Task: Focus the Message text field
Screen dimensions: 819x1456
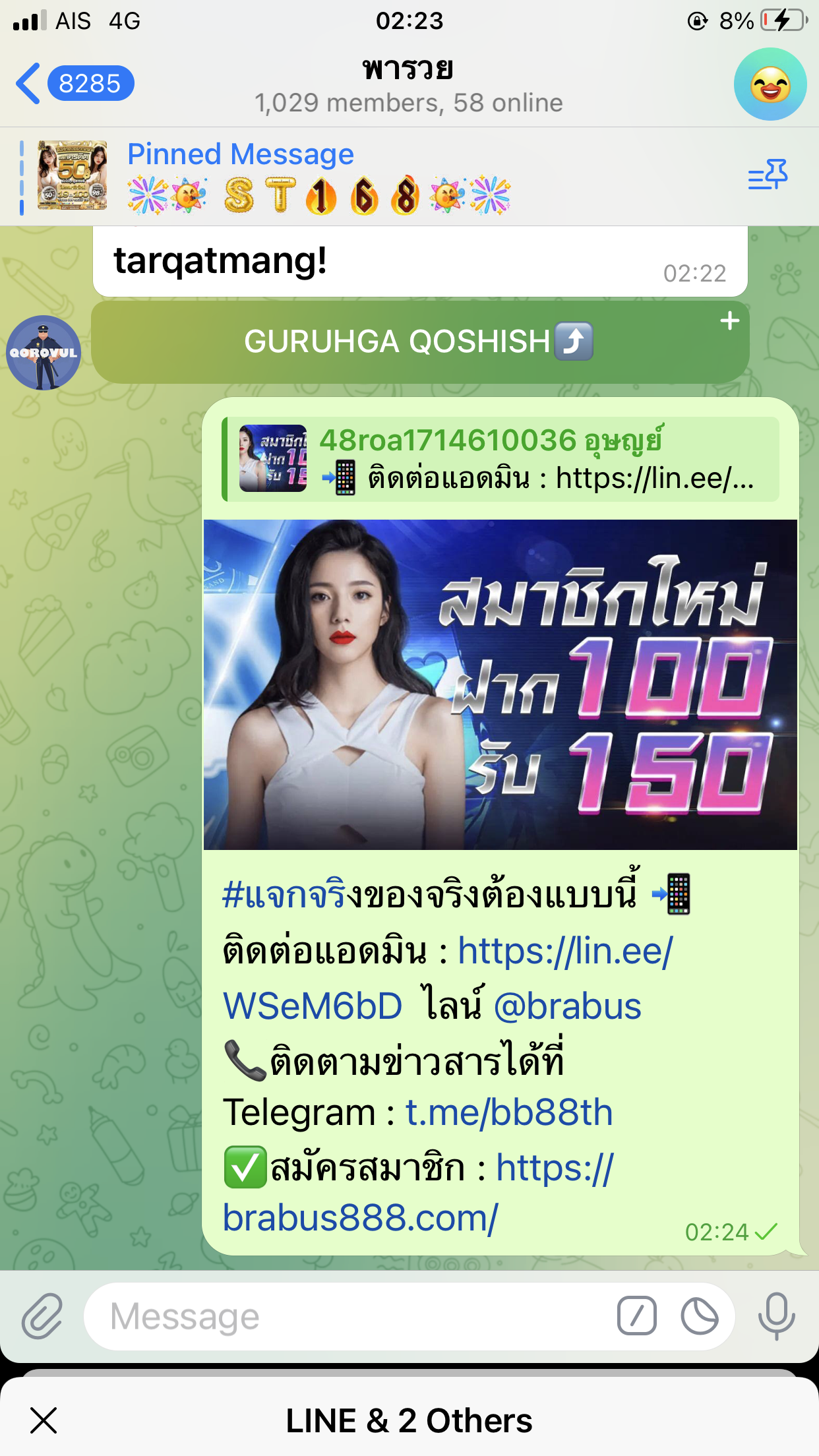Action: pyautogui.click(x=343, y=1317)
